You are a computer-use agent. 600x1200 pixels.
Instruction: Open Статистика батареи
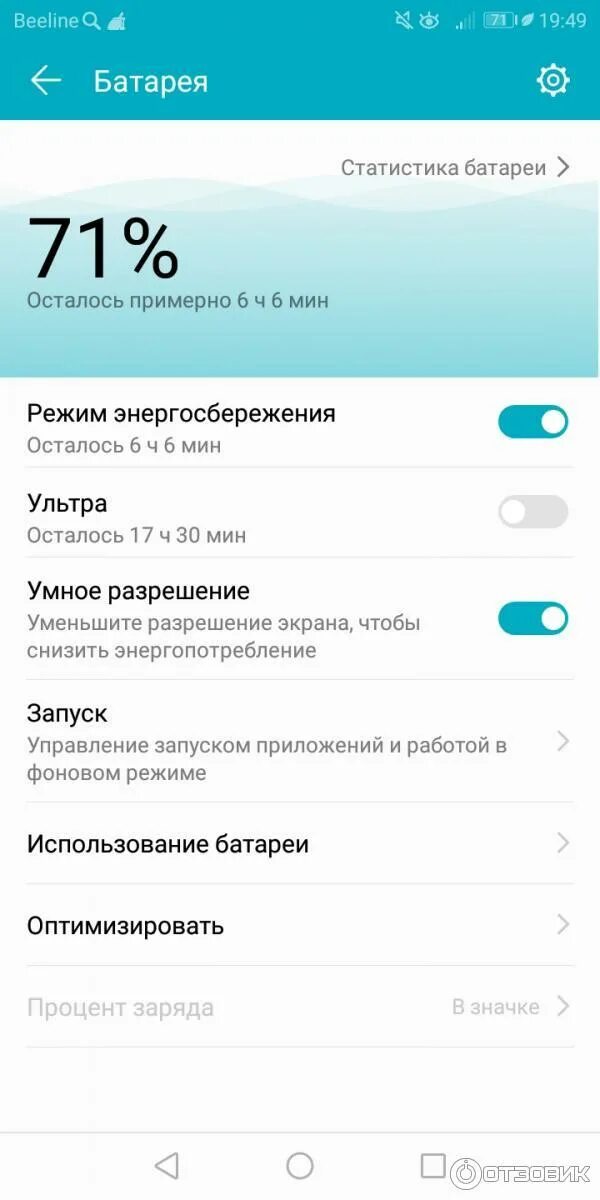pyautogui.click(x=455, y=167)
